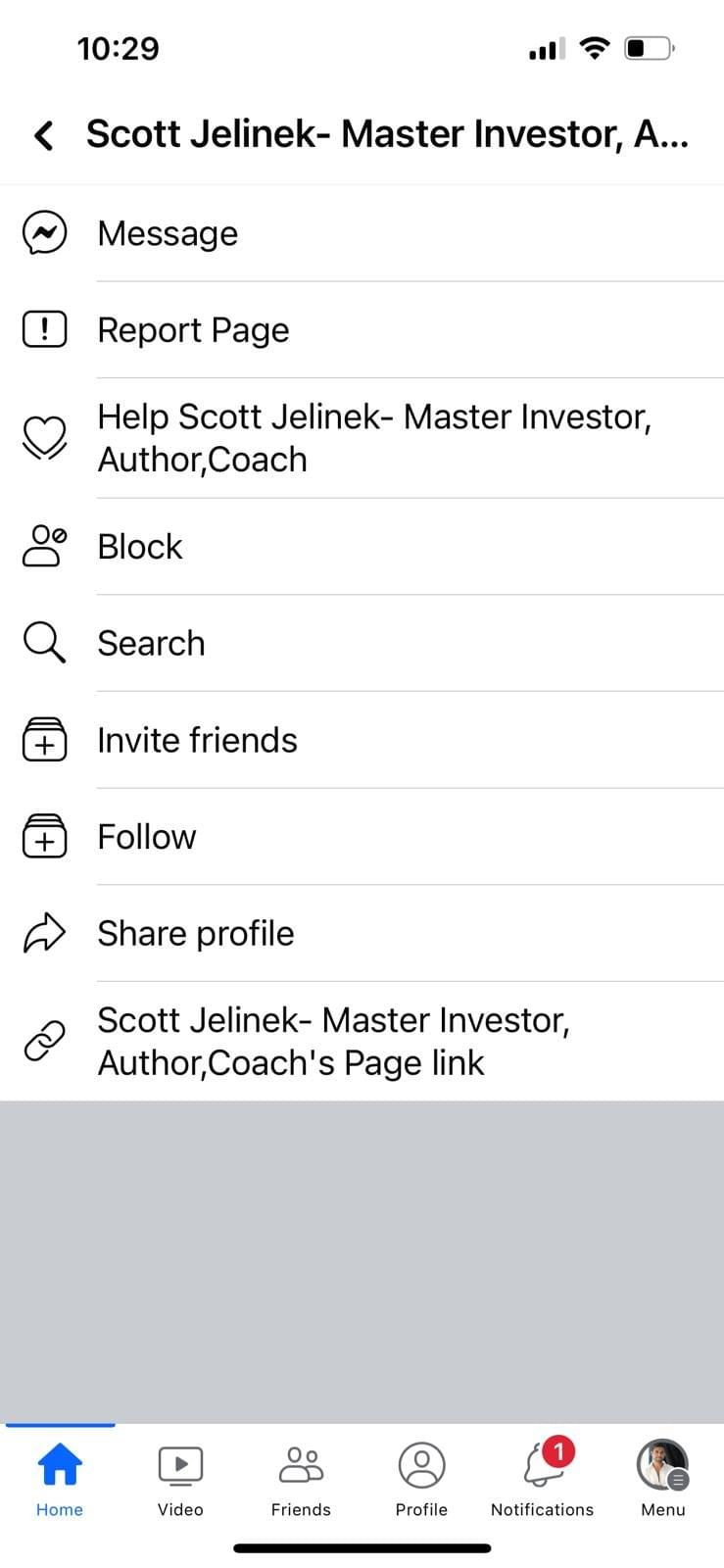Select Invite friends
This screenshot has height=1568, width=724.
362,740
